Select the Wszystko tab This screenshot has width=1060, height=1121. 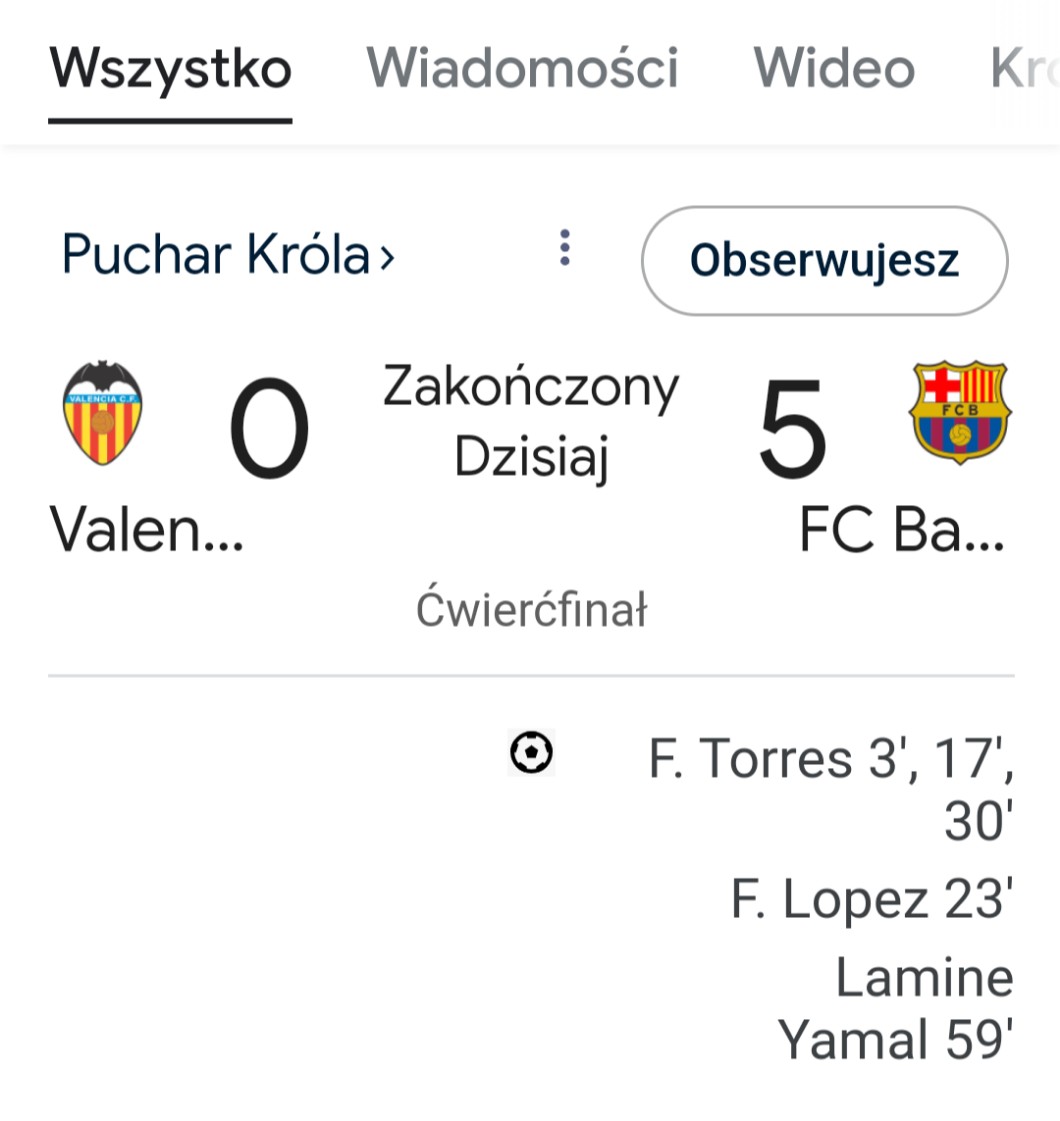click(170, 68)
